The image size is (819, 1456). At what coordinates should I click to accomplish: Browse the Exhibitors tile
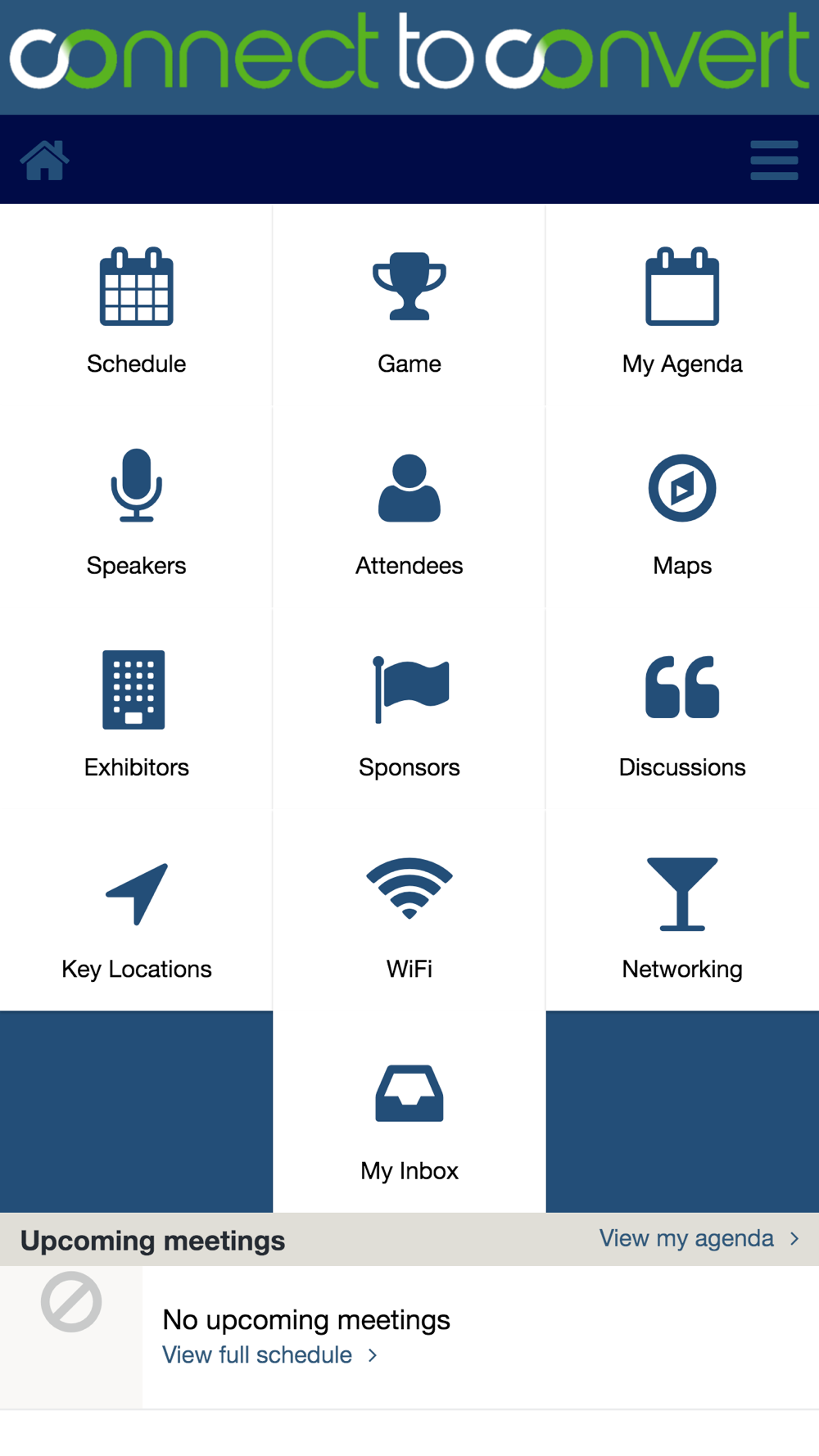click(x=137, y=712)
